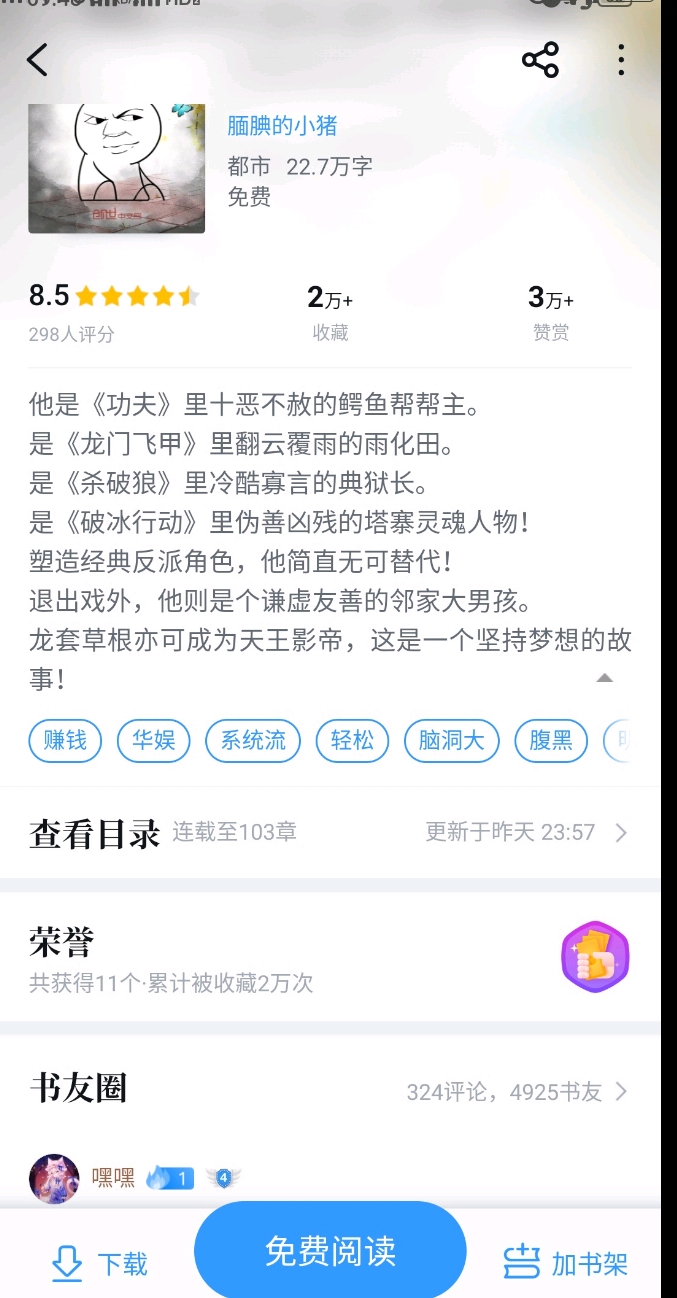Open the three-dot overflow menu
Viewport: 677px width, 1298px height.
point(621,61)
